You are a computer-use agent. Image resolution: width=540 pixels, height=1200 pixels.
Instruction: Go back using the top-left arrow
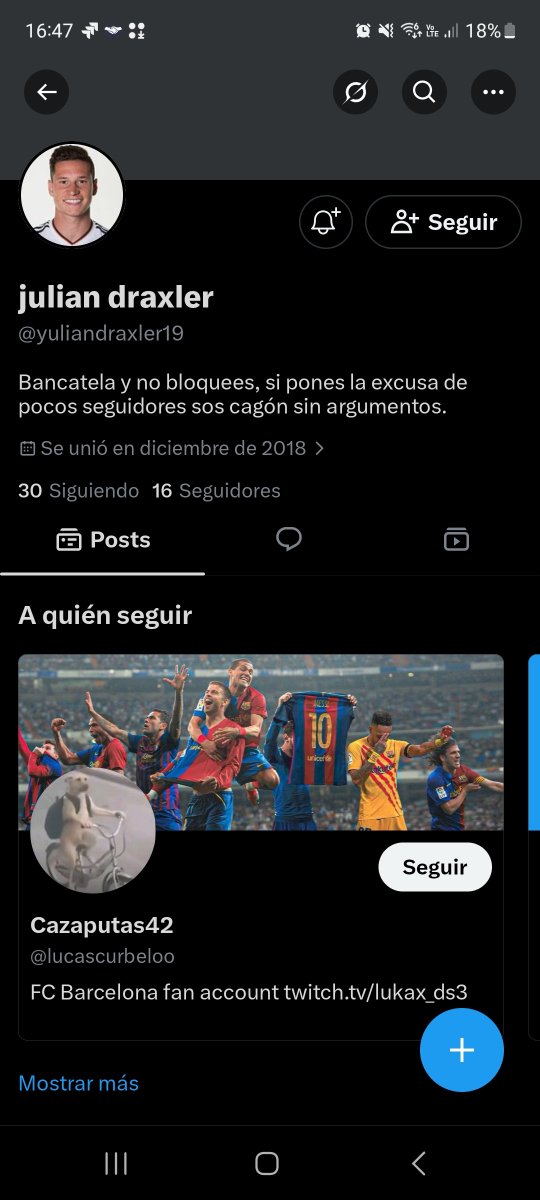47,92
